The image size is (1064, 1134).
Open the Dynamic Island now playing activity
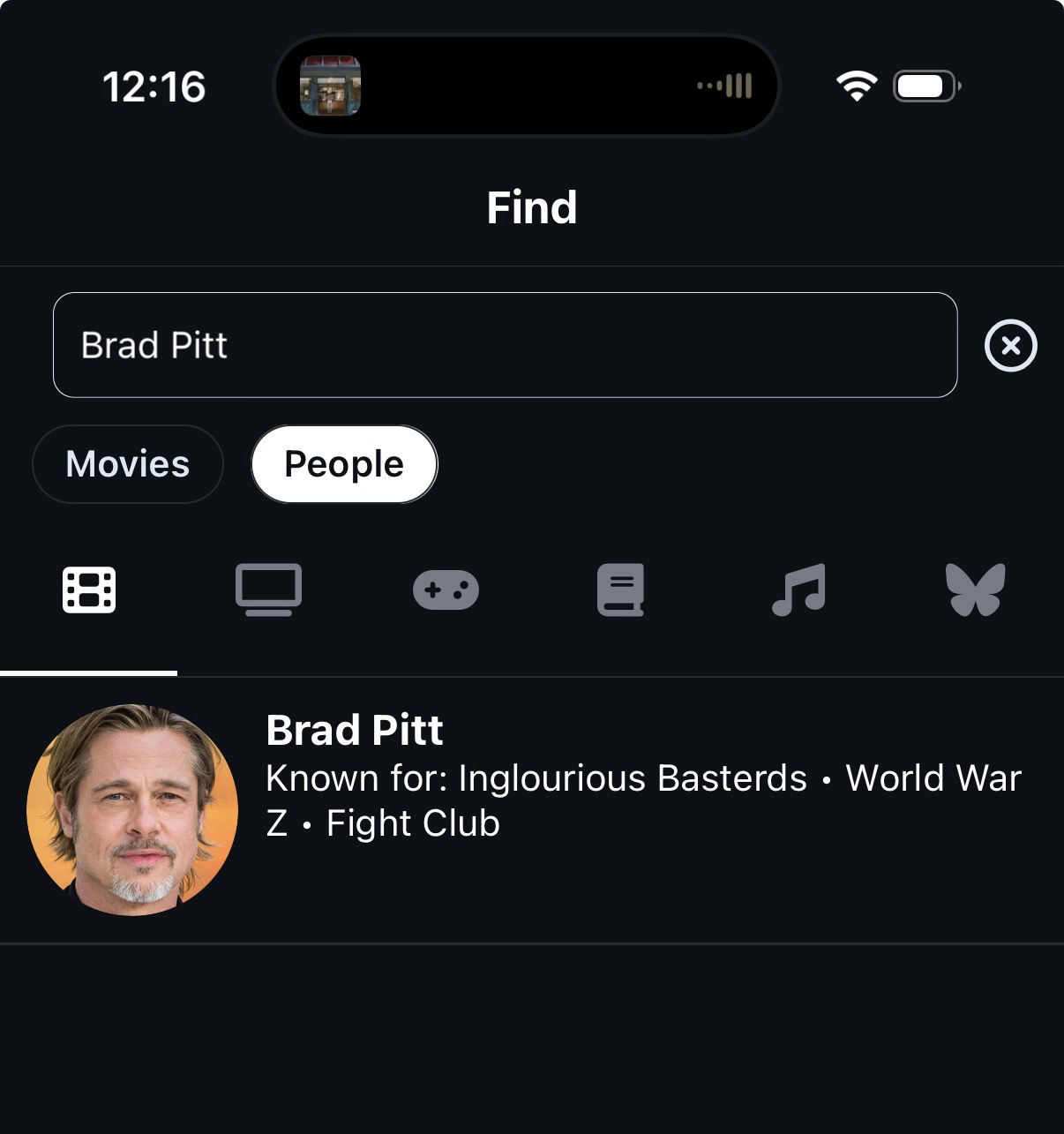click(x=527, y=86)
